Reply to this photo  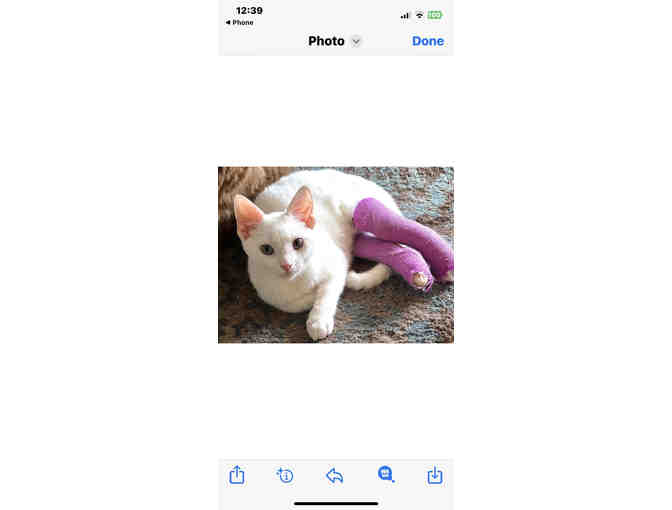(335, 476)
